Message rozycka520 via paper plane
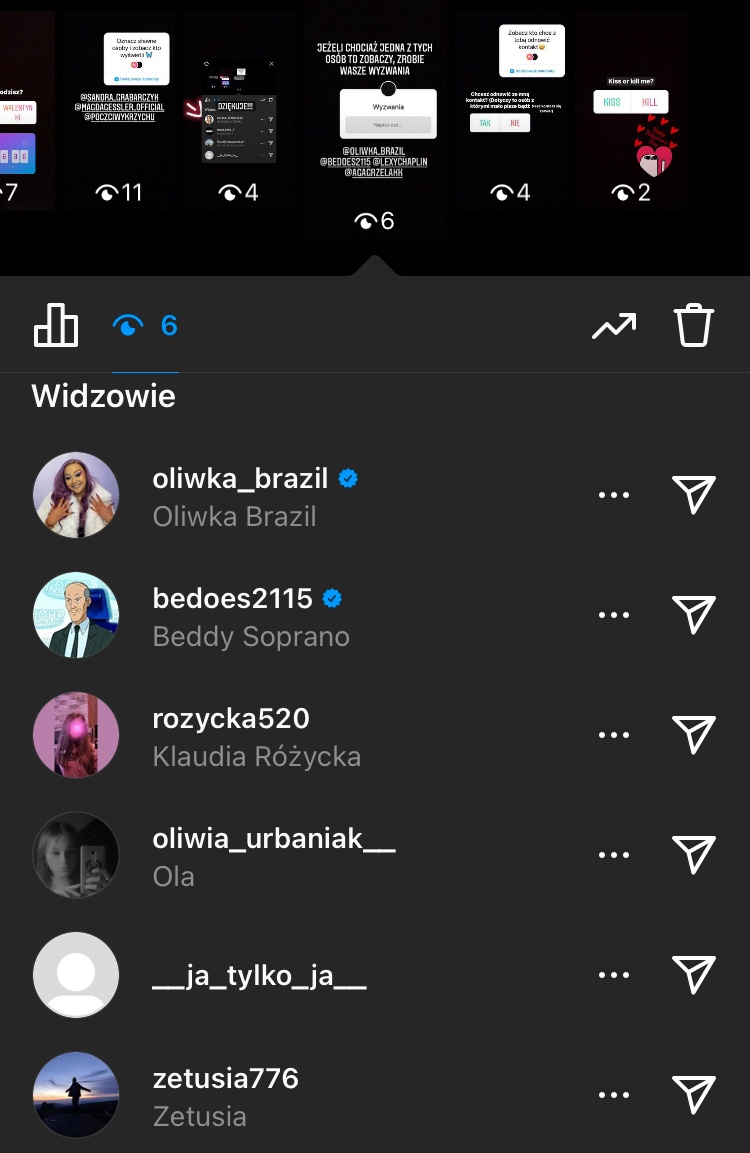 coord(693,735)
